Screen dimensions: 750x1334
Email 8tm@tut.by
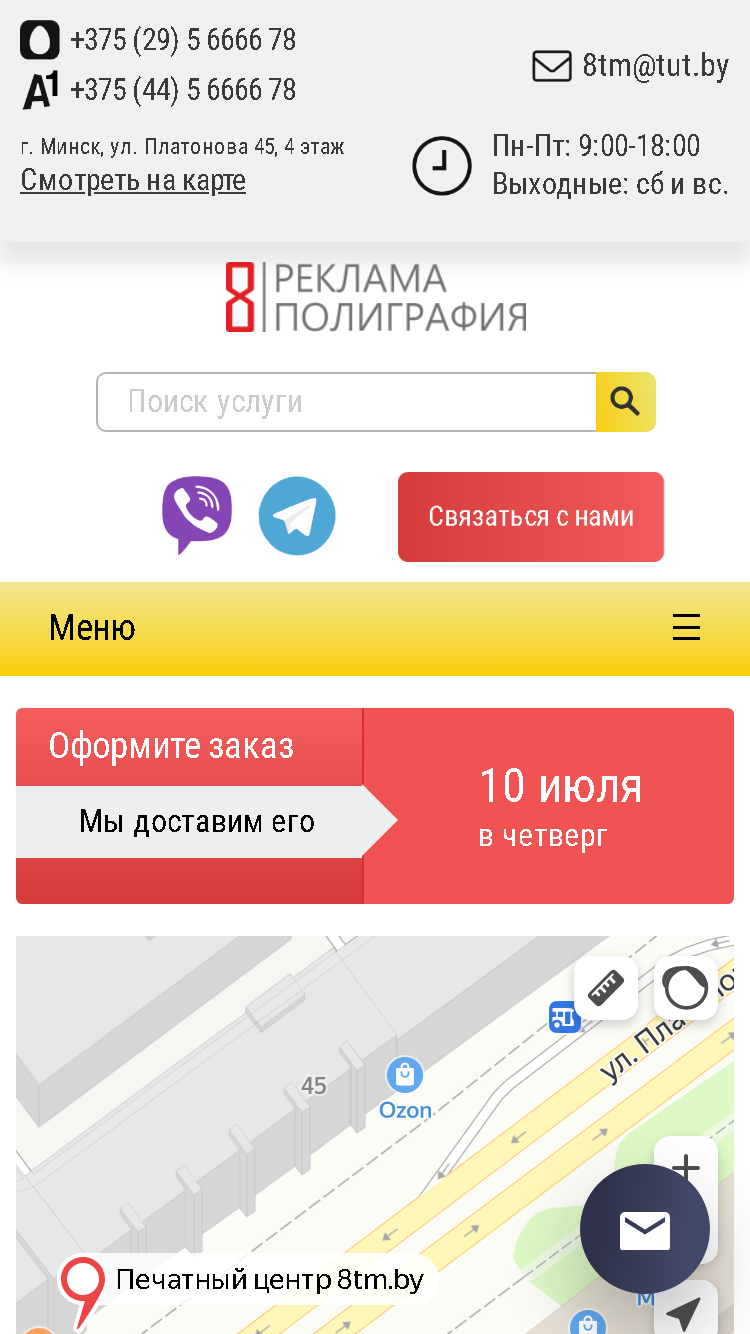pos(655,66)
